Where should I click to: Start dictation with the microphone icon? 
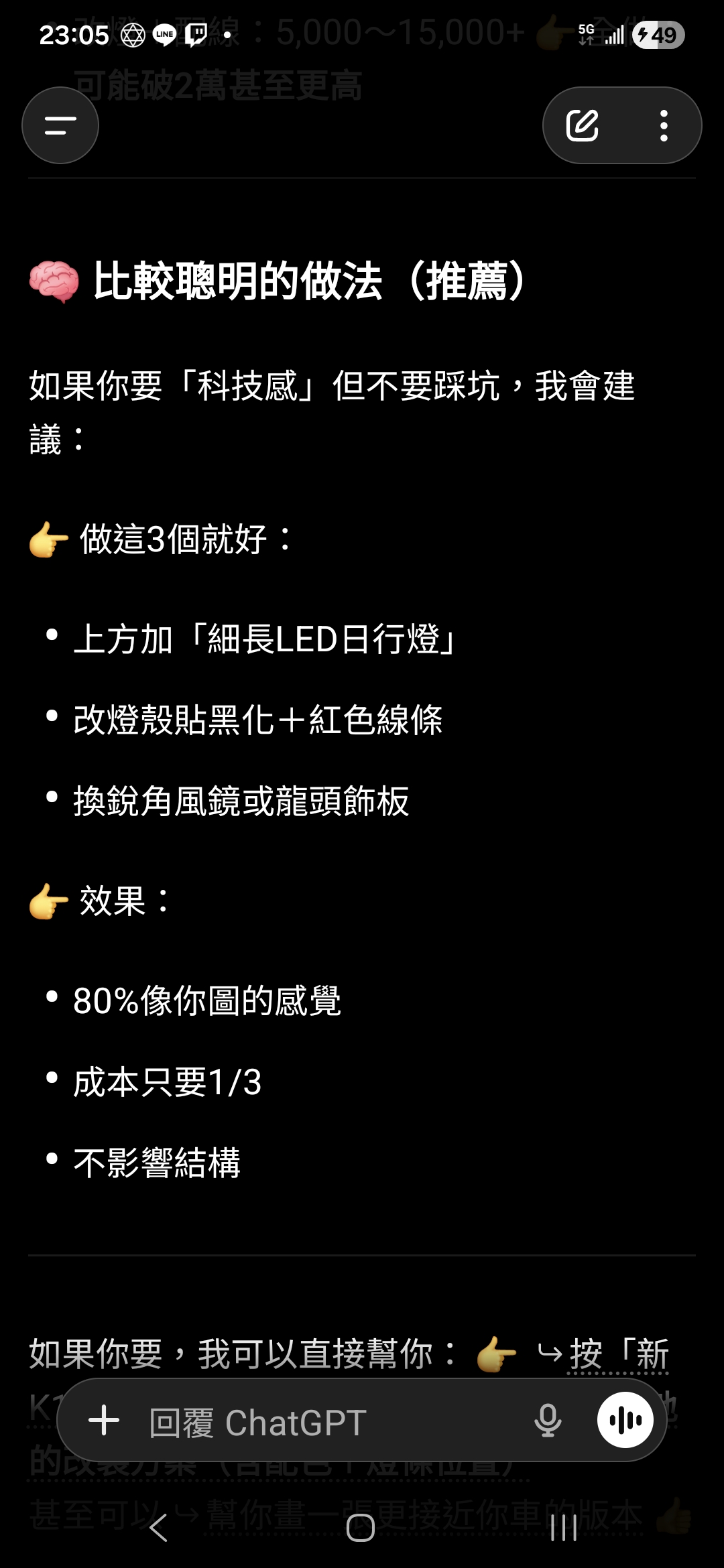tap(547, 1420)
